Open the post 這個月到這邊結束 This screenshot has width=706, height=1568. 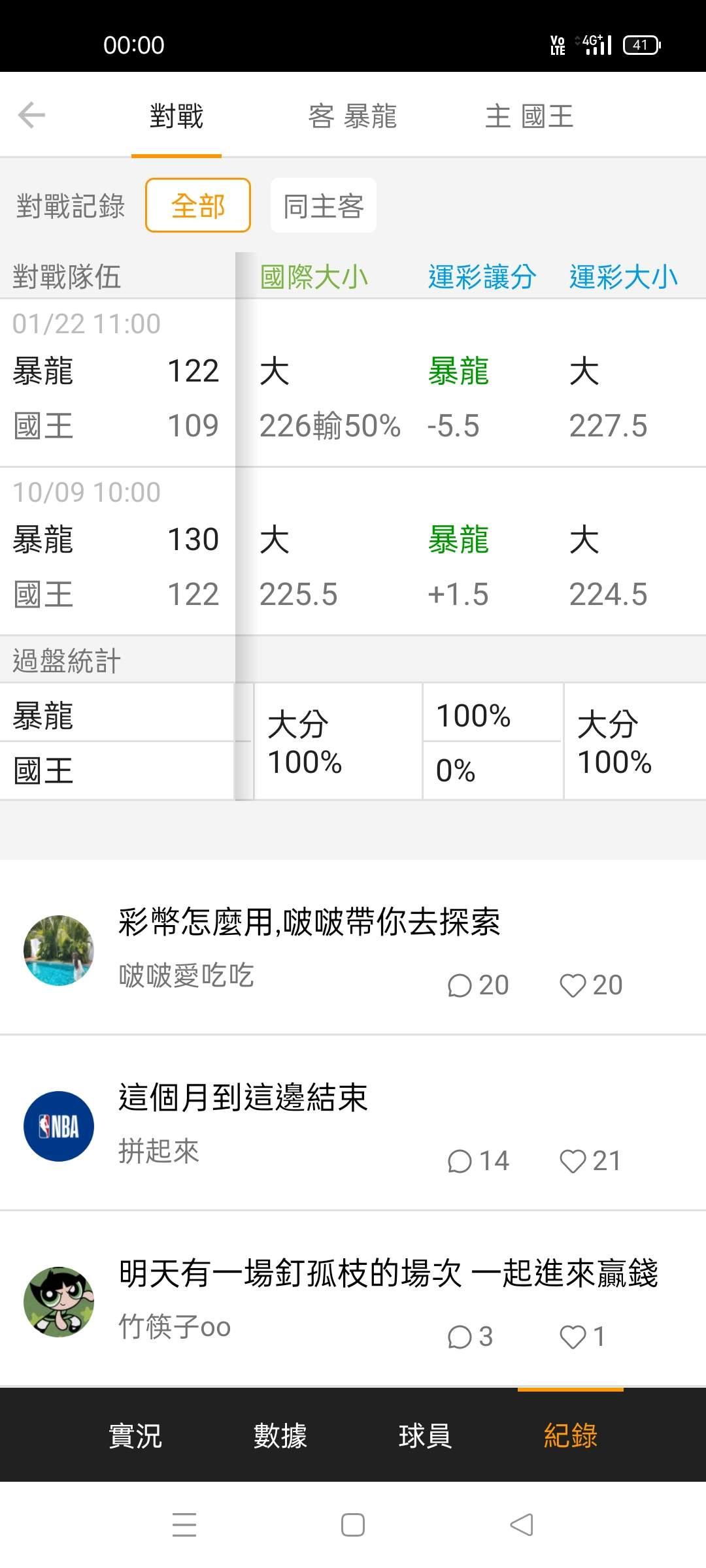coord(243,1097)
